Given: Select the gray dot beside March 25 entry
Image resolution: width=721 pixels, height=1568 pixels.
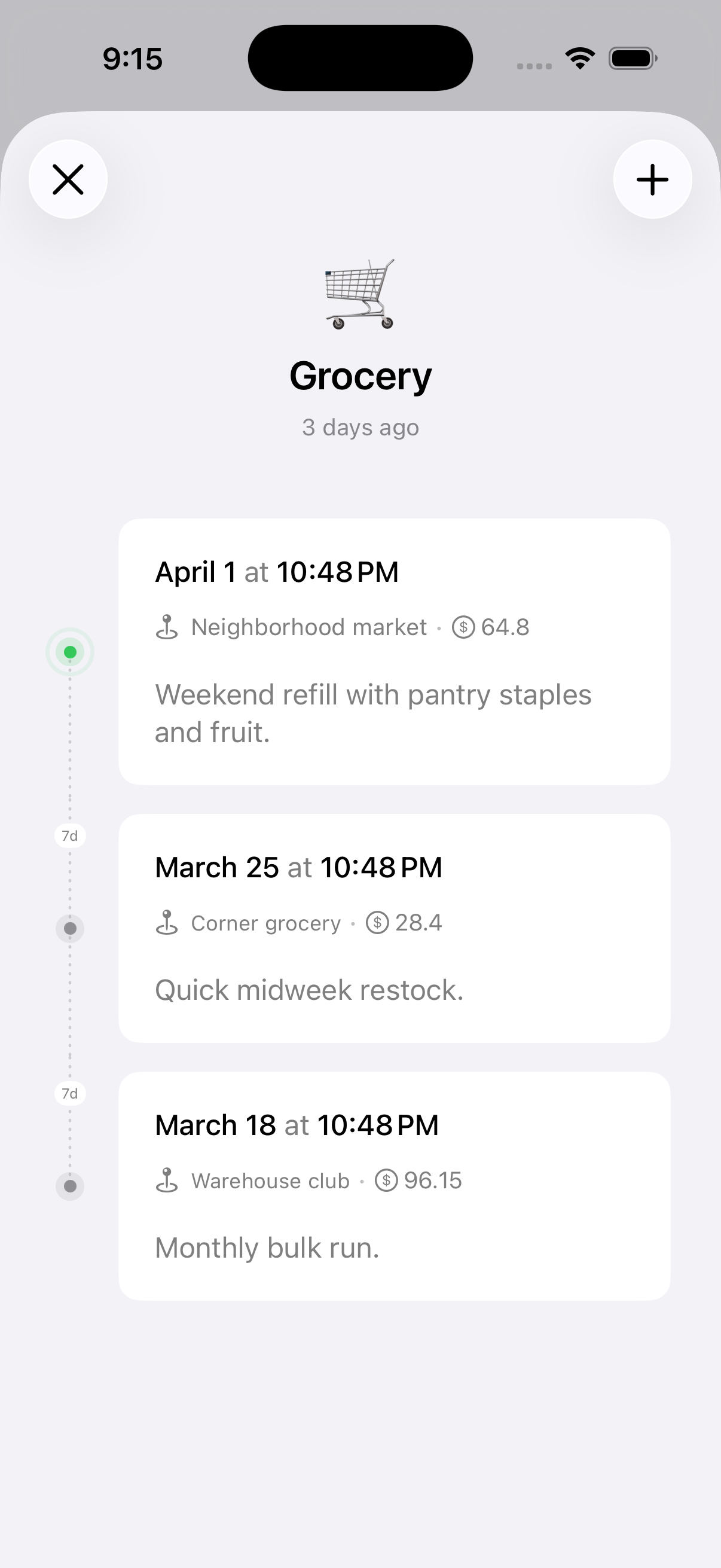Looking at the screenshot, I should coord(70,928).
